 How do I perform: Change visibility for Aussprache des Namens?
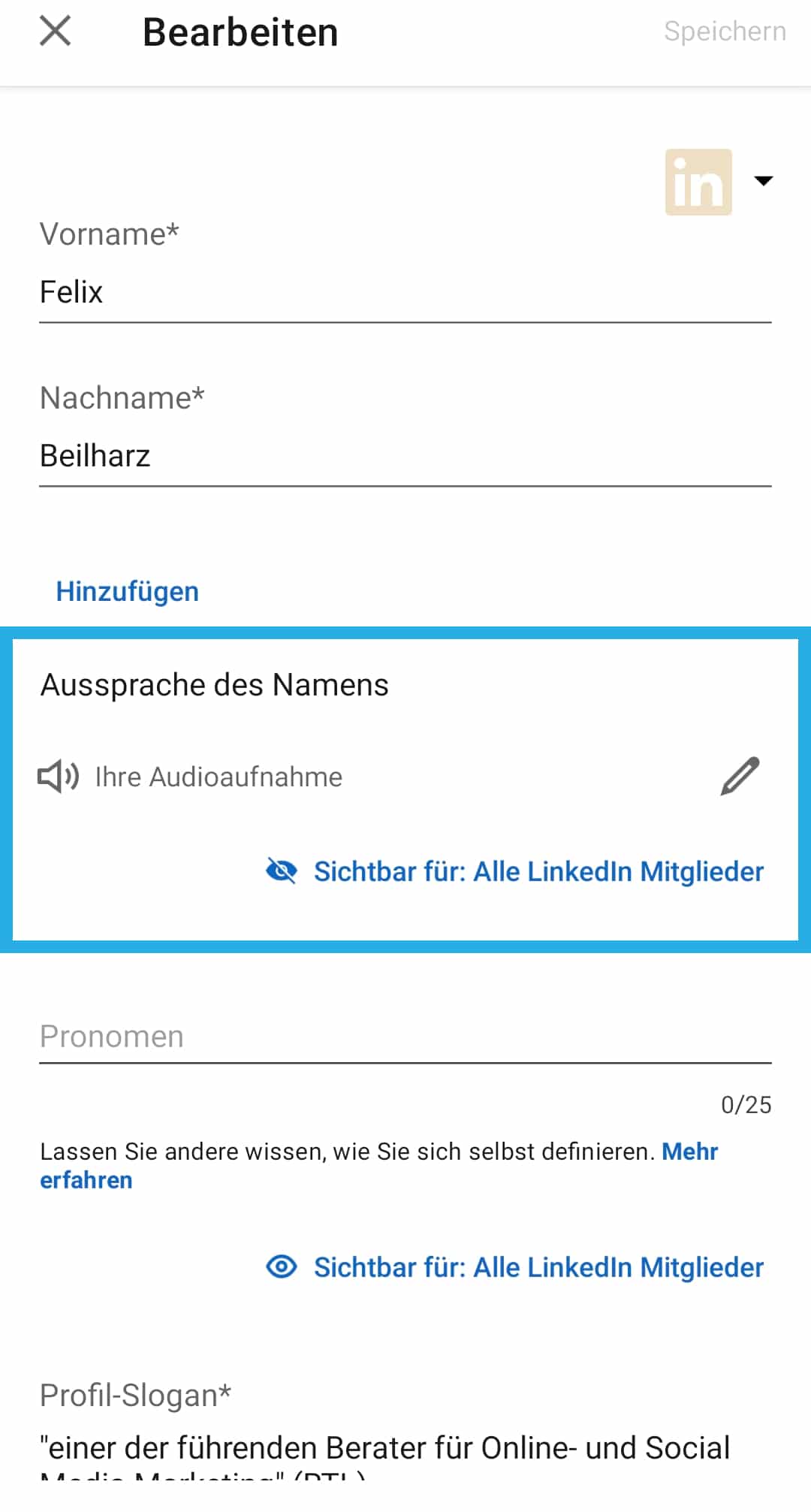515,871
